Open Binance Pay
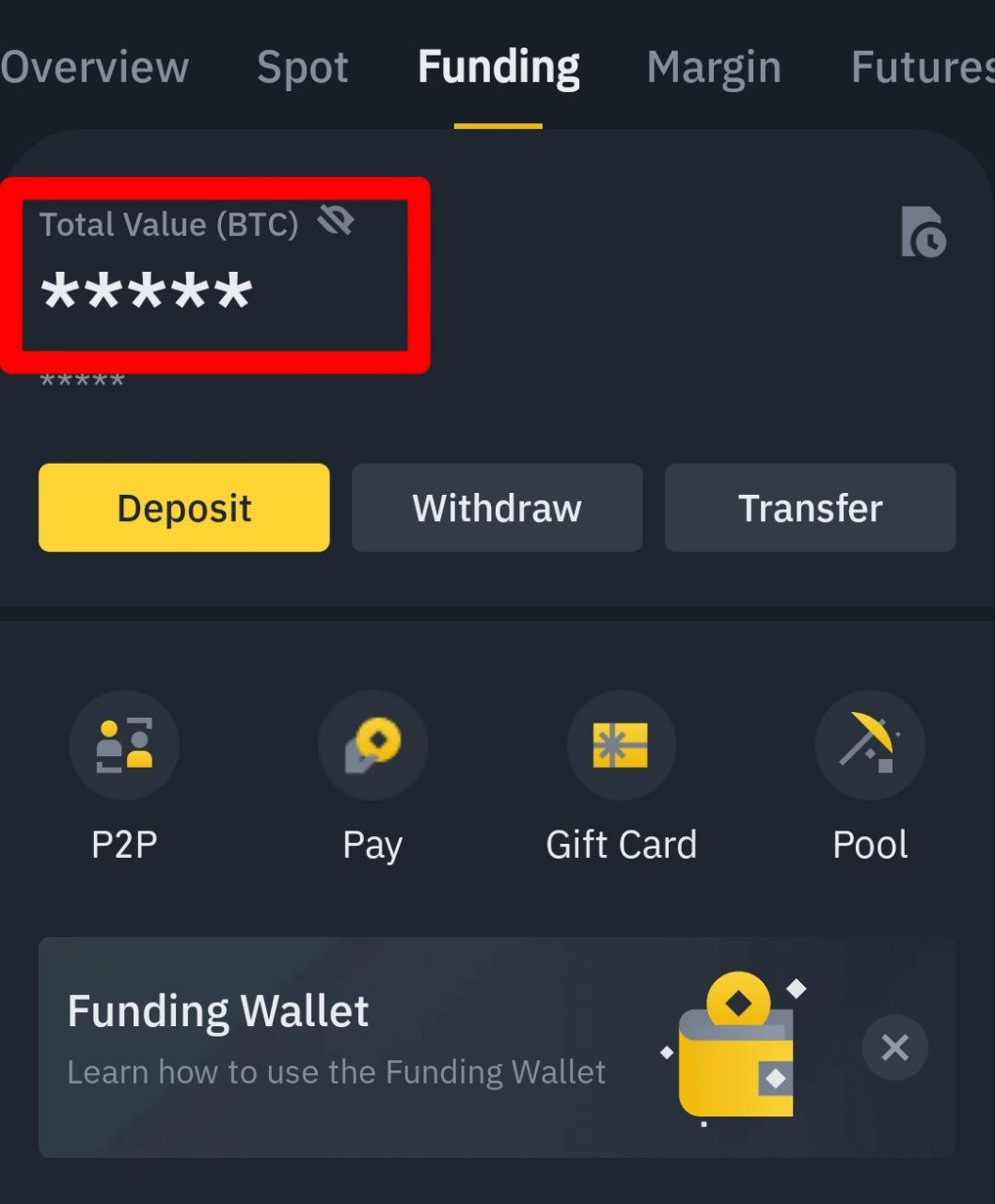 (x=372, y=746)
